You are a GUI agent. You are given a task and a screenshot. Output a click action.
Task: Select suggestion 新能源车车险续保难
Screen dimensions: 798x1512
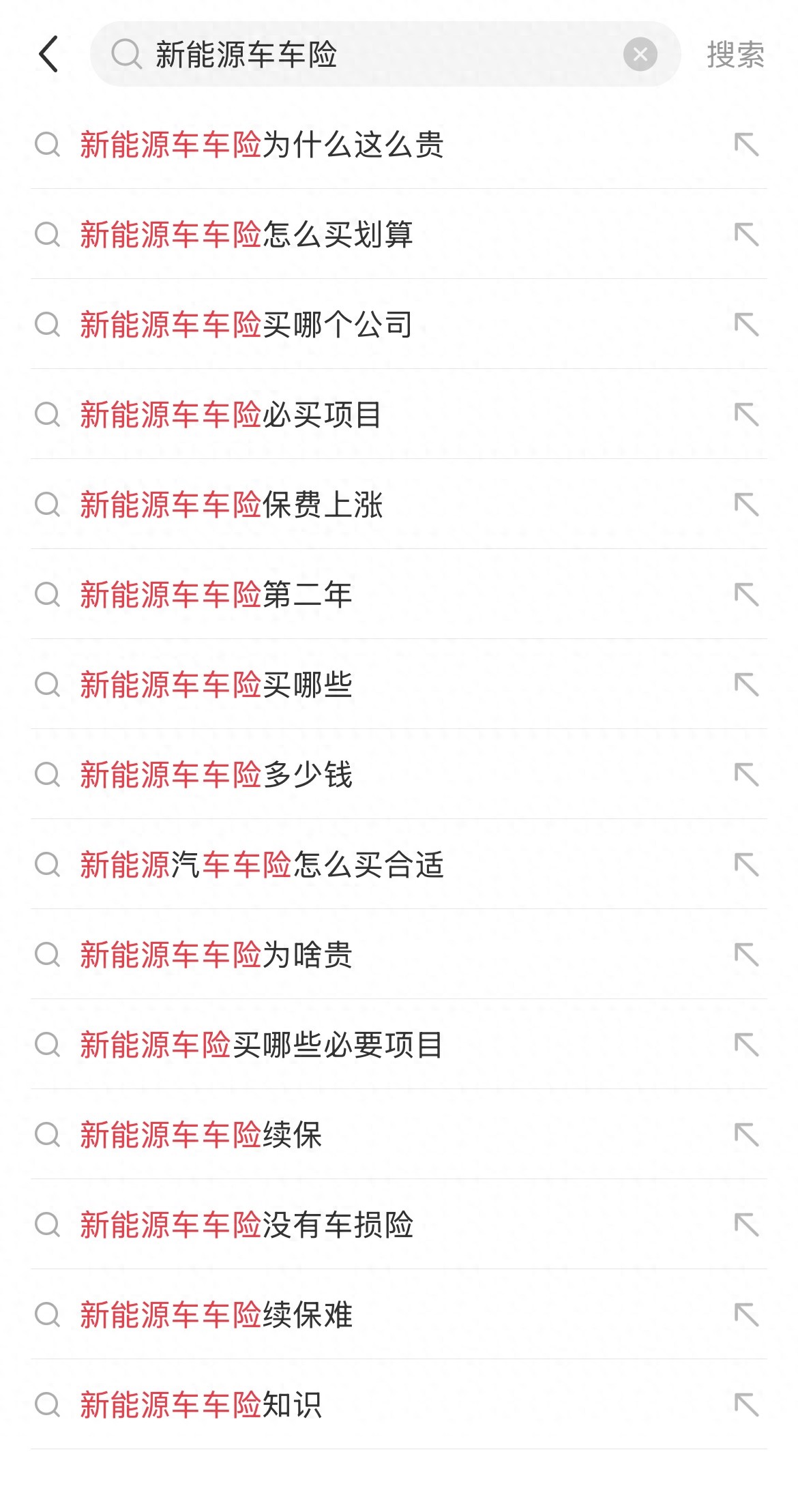(216, 1315)
